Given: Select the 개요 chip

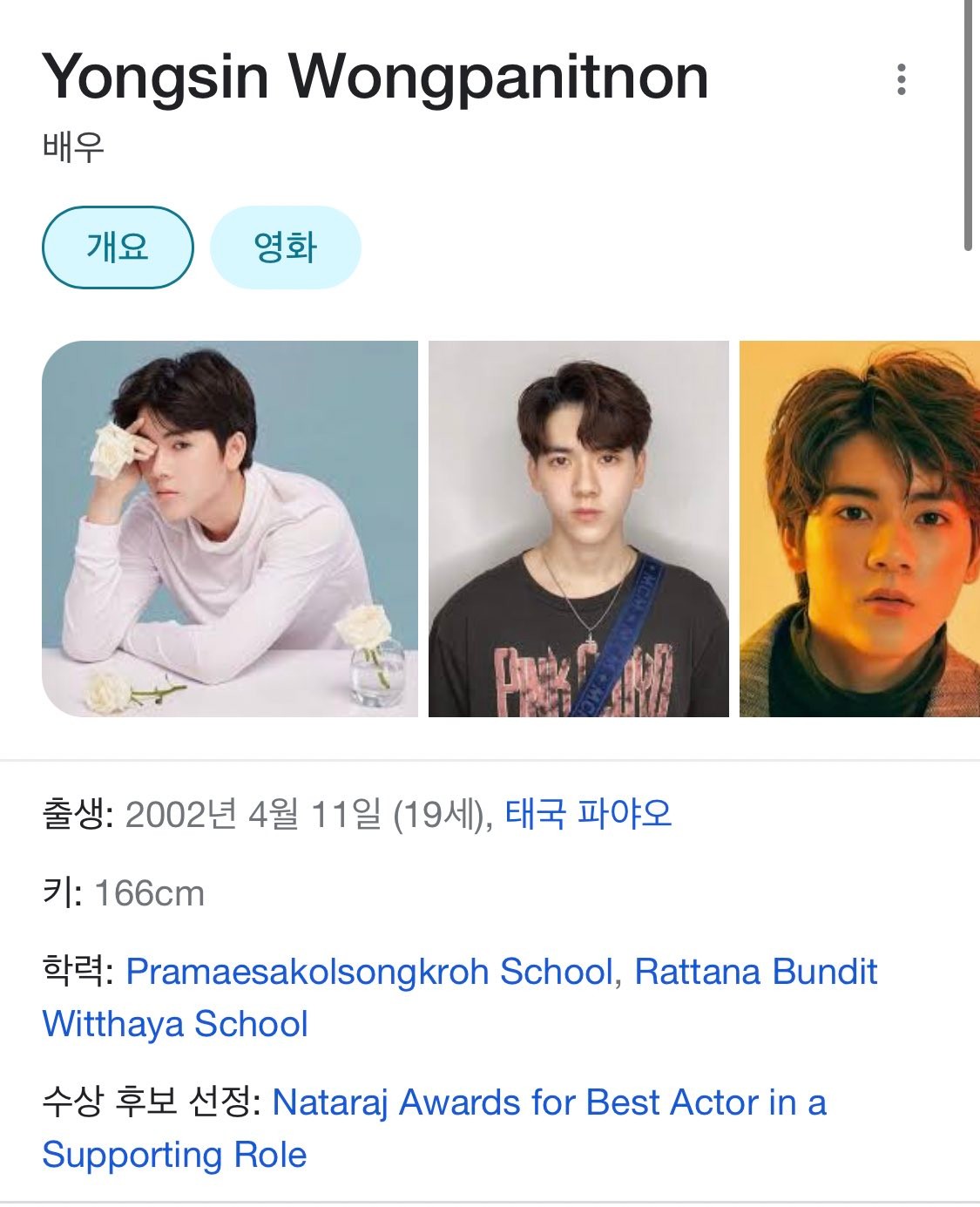Looking at the screenshot, I should [x=118, y=248].
